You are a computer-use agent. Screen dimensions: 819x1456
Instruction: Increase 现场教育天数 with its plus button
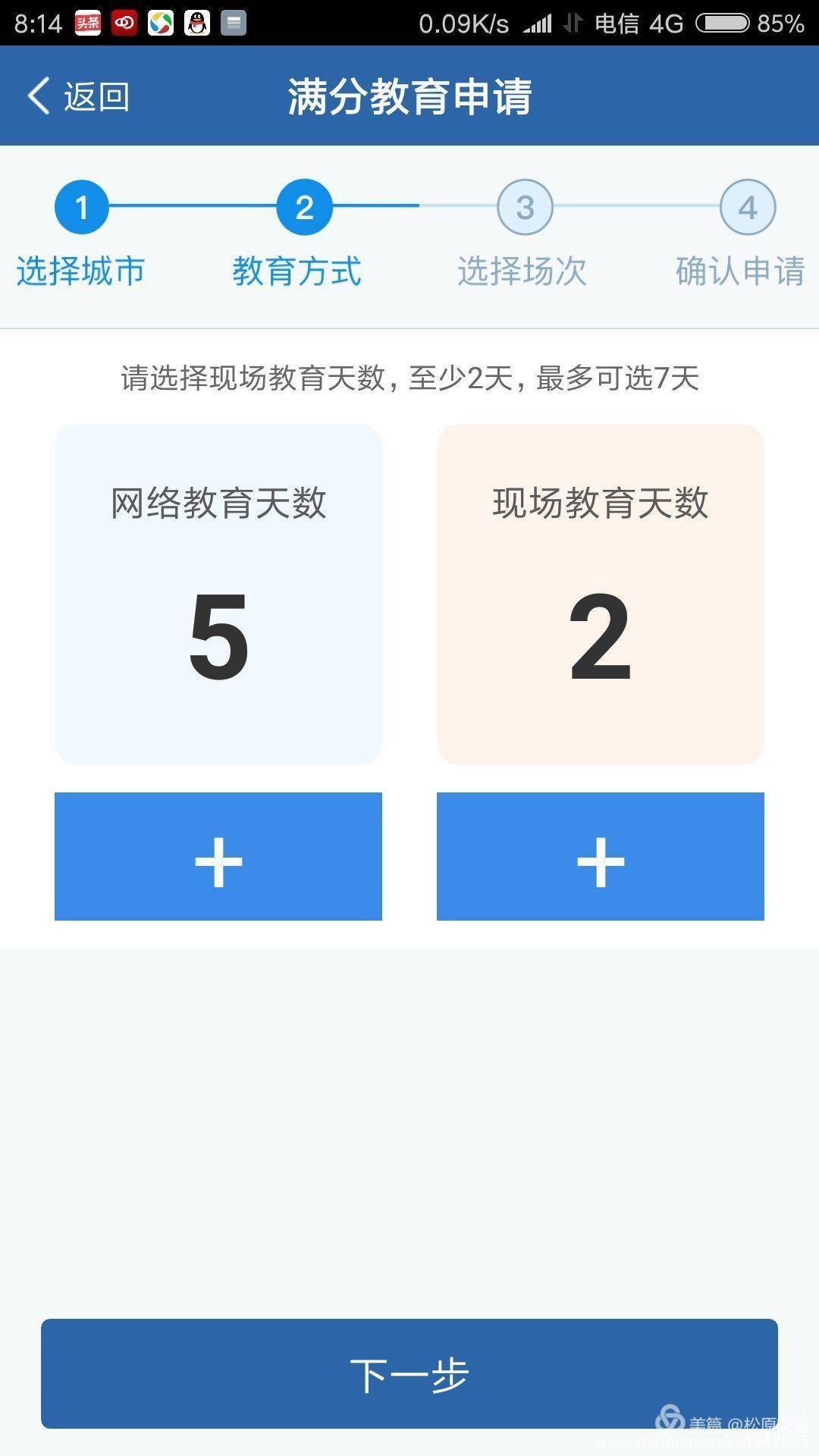click(x=600, y=857)
